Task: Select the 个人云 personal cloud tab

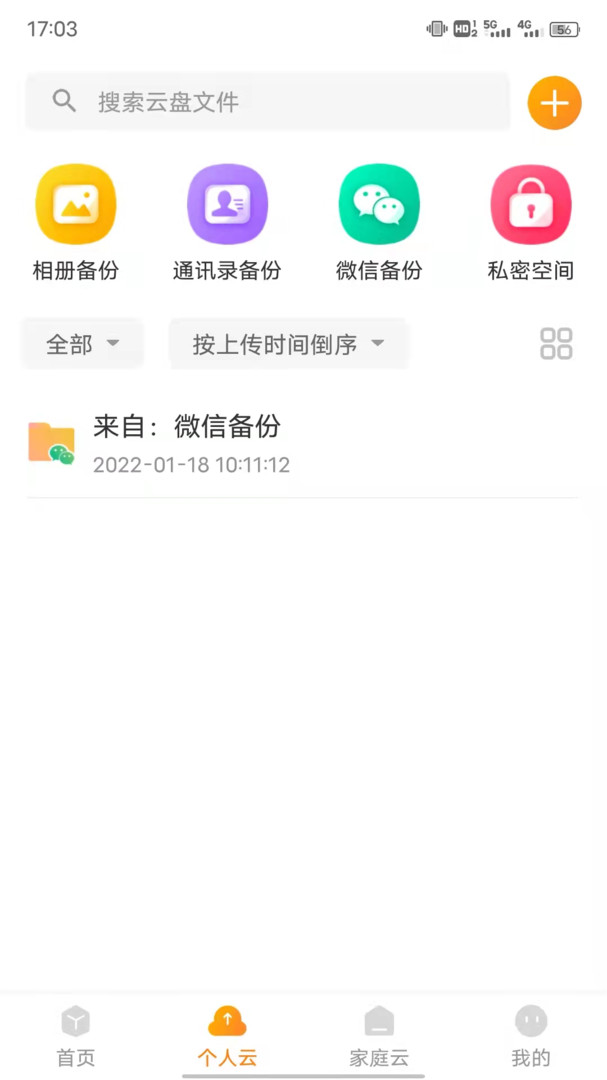Action: click(227, 1036)
